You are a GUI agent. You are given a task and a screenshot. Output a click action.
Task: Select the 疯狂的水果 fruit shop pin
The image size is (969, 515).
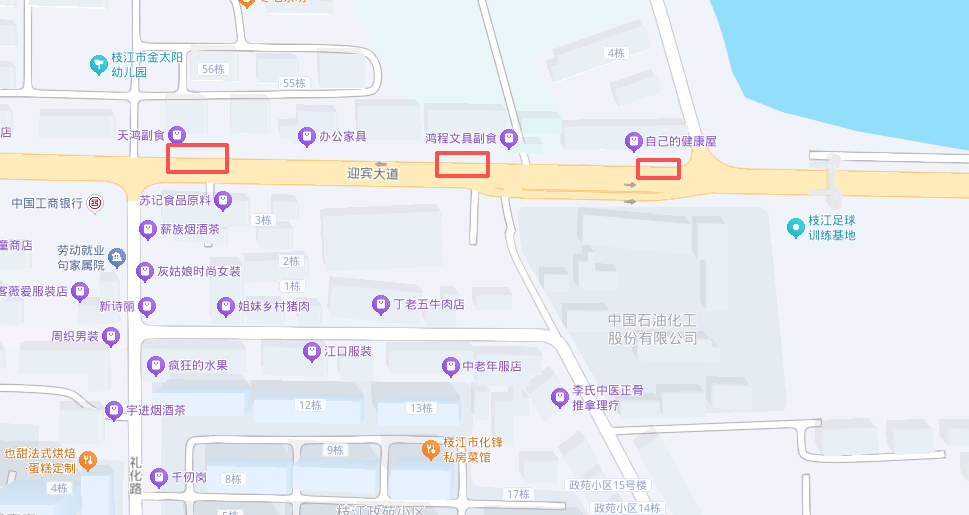coord(156,365)
